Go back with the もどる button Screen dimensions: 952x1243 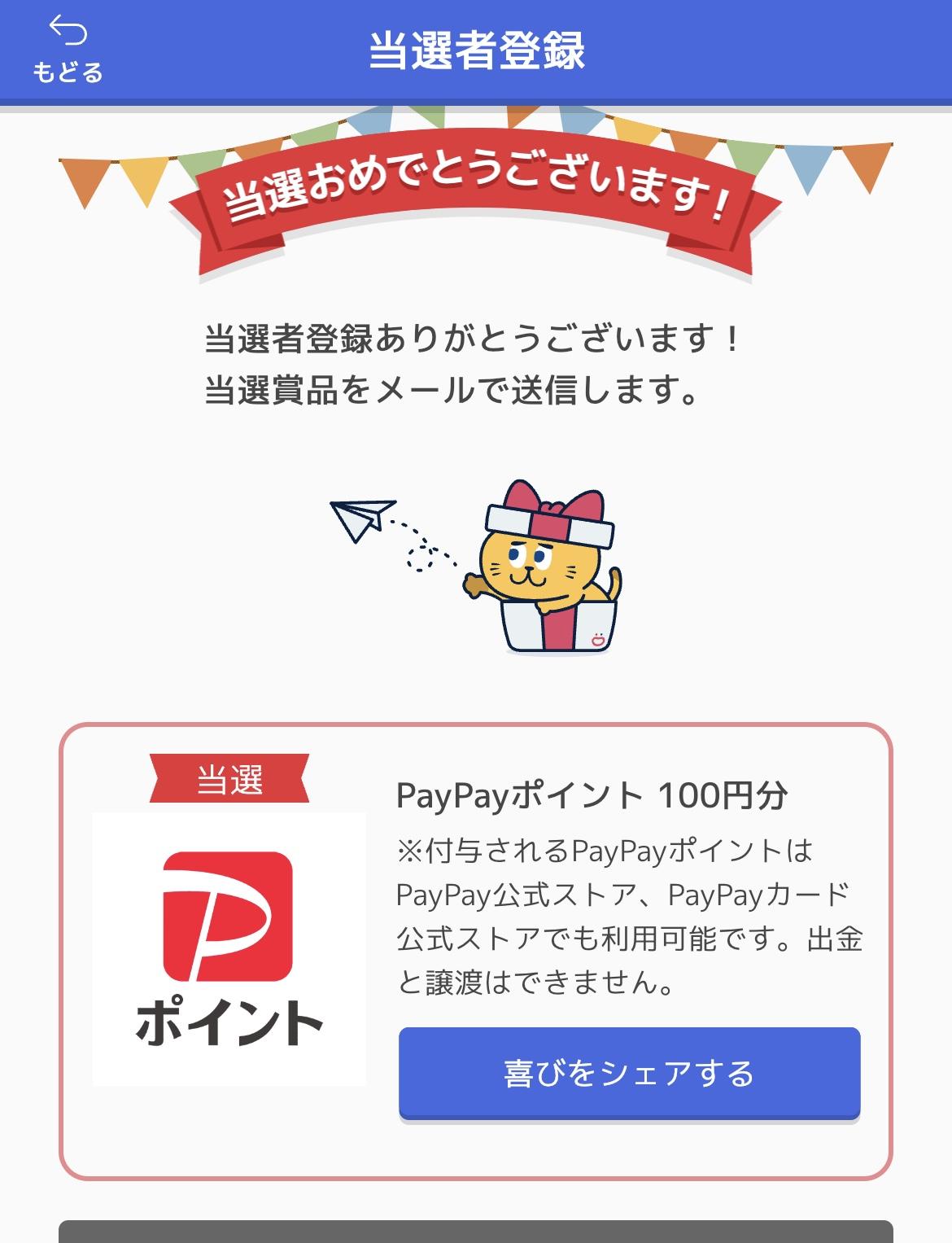tap(68, 50)
